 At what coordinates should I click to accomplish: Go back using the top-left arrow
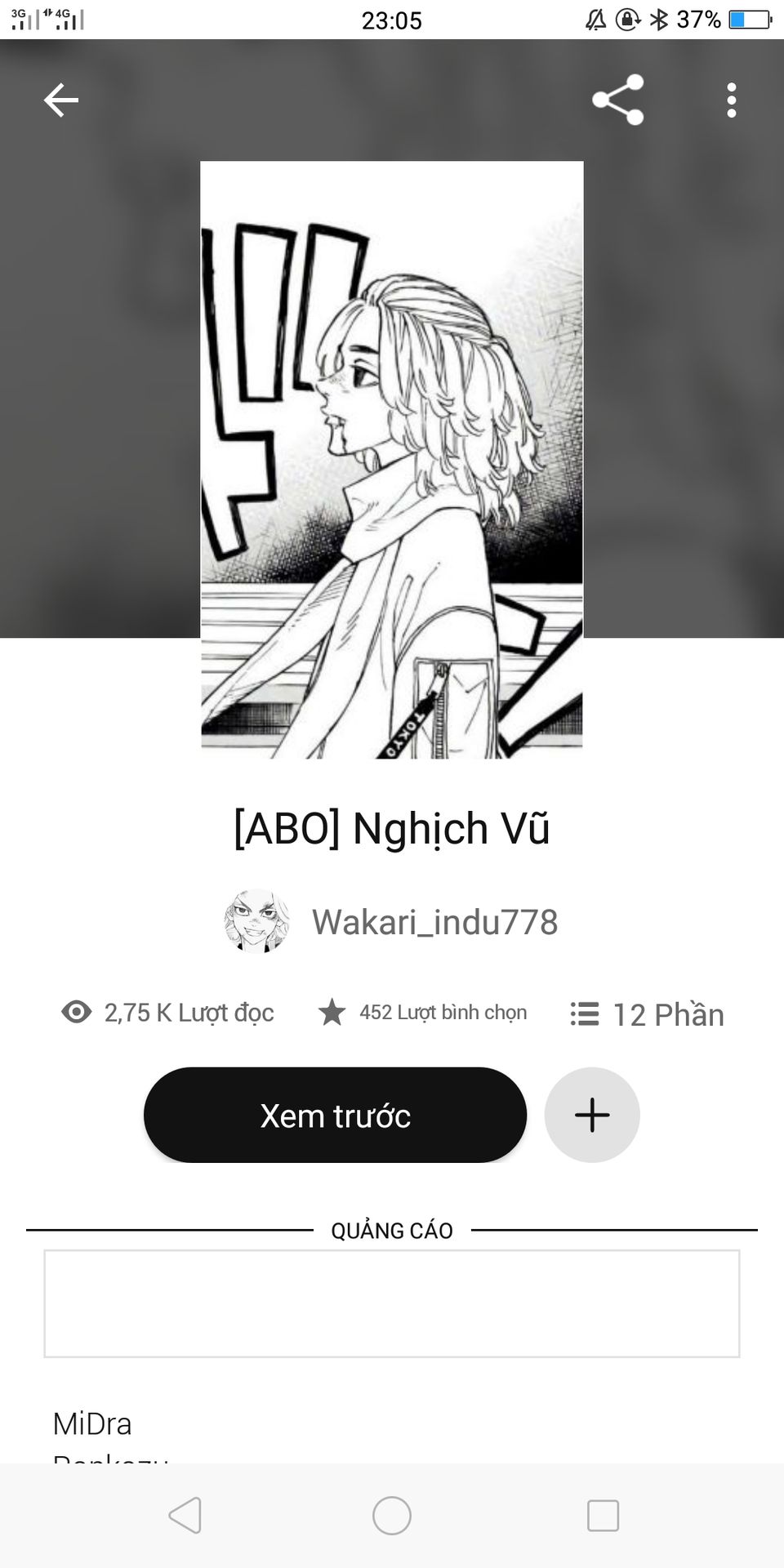[x=61, y=100]
